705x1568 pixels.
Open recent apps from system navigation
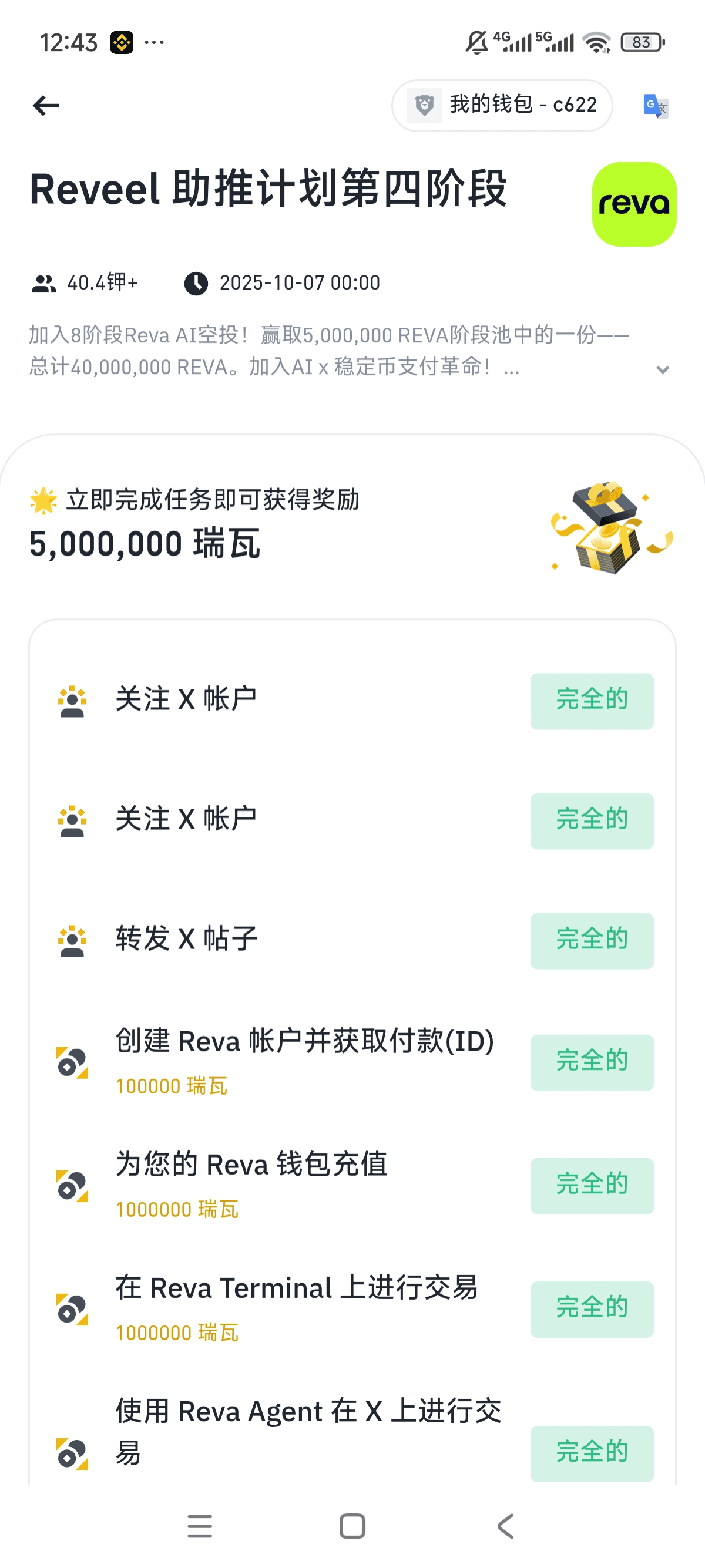(200, 1526)
